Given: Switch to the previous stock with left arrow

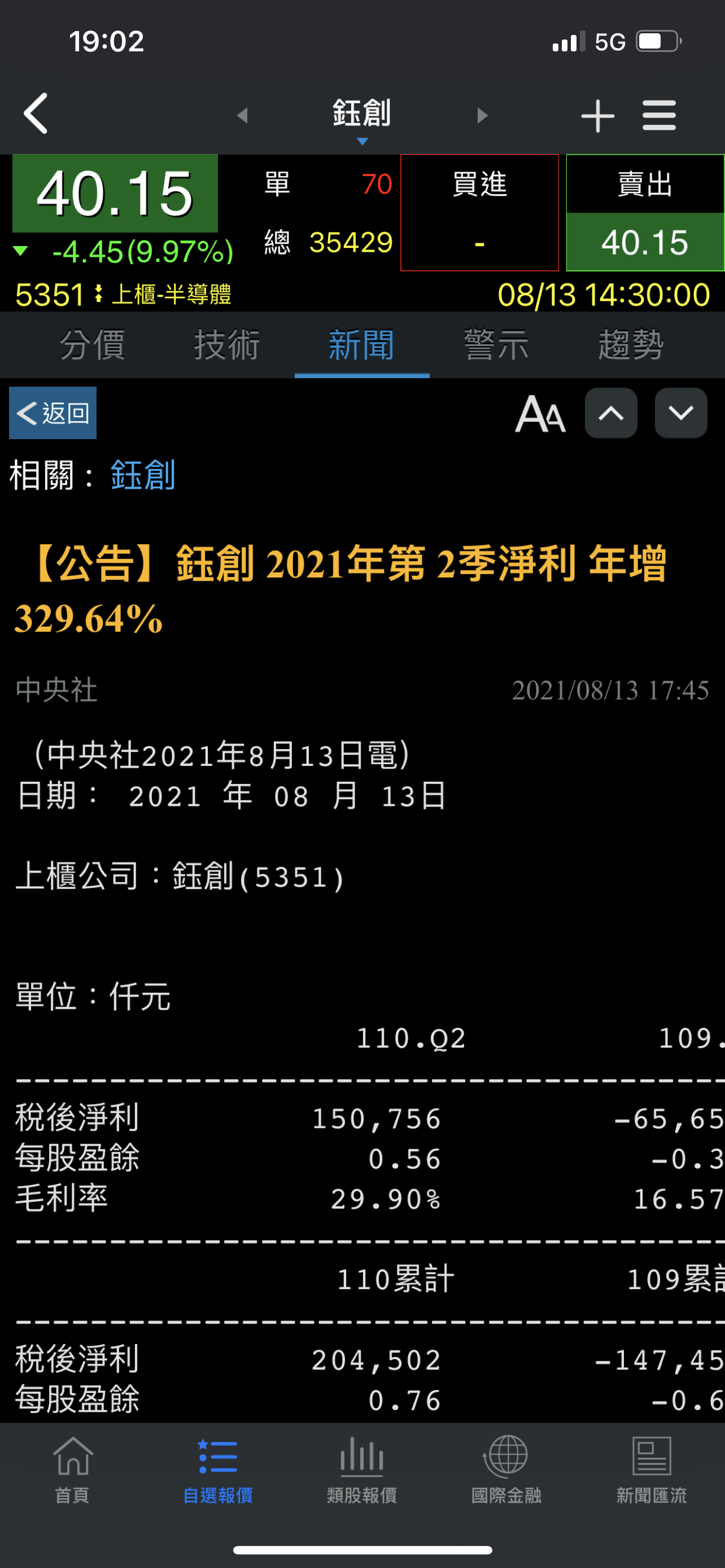Looking at the screenshot, I should [242, 115].
